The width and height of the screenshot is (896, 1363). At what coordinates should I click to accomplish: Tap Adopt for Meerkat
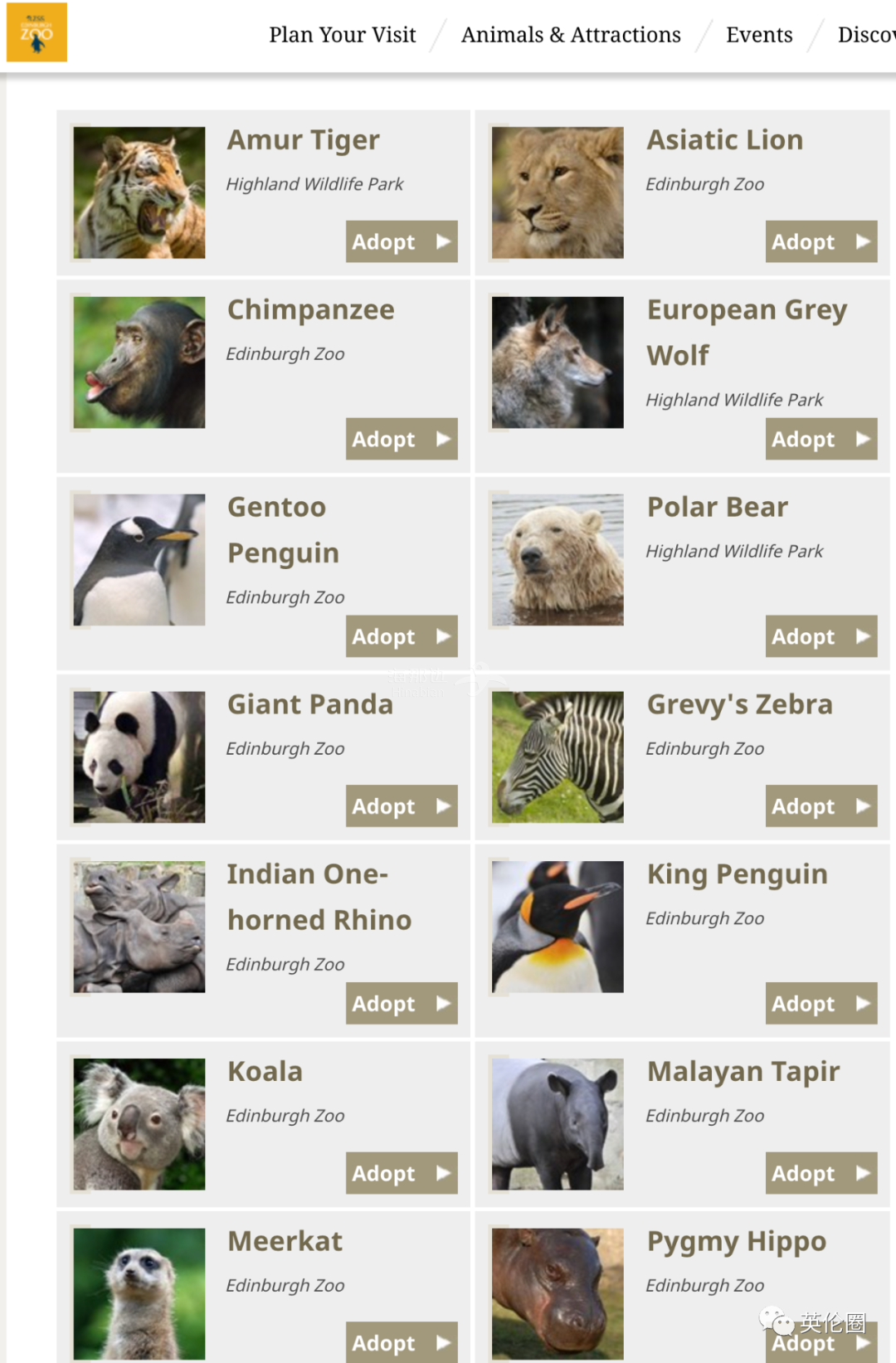402,1342
